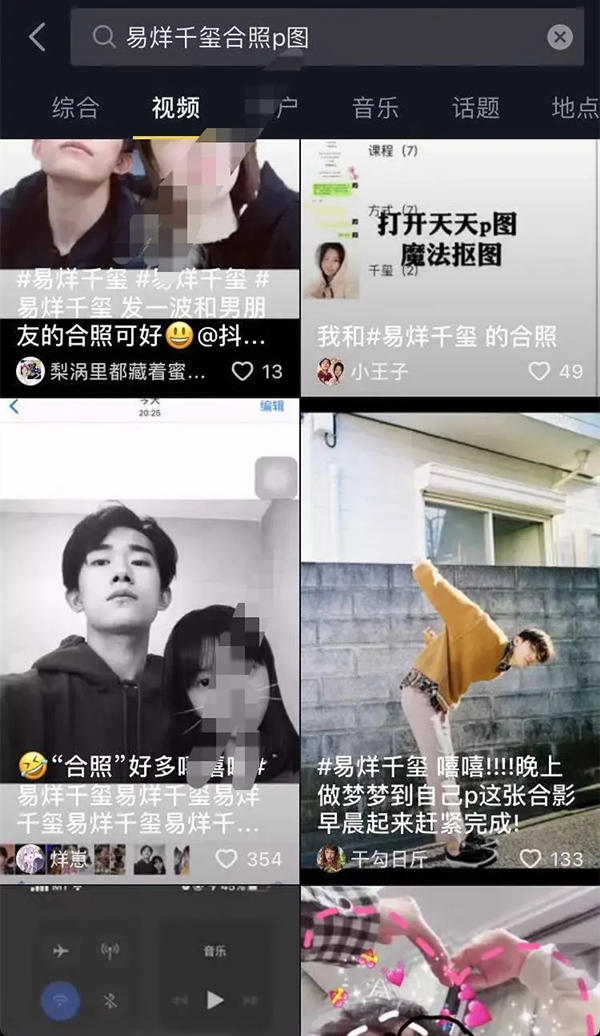Clear the search text

pos(560,38)
